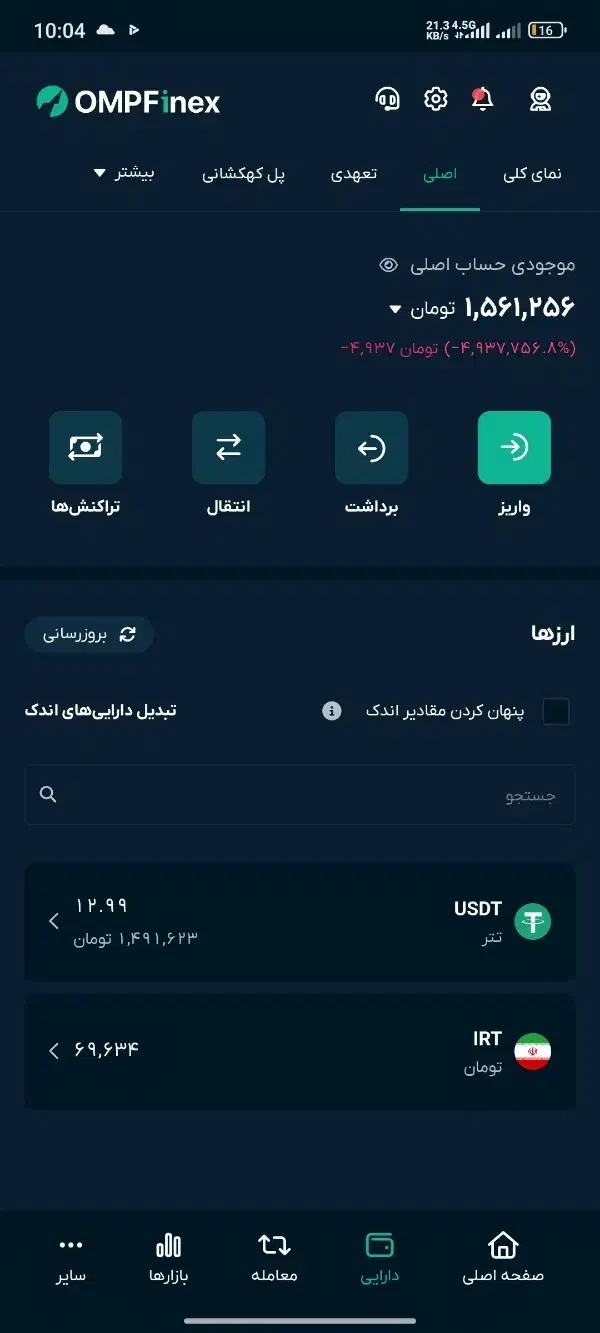Refresh assets with بروزرسانی
This screenshot has width=600, height=1333.
click(x=89, y=634)
